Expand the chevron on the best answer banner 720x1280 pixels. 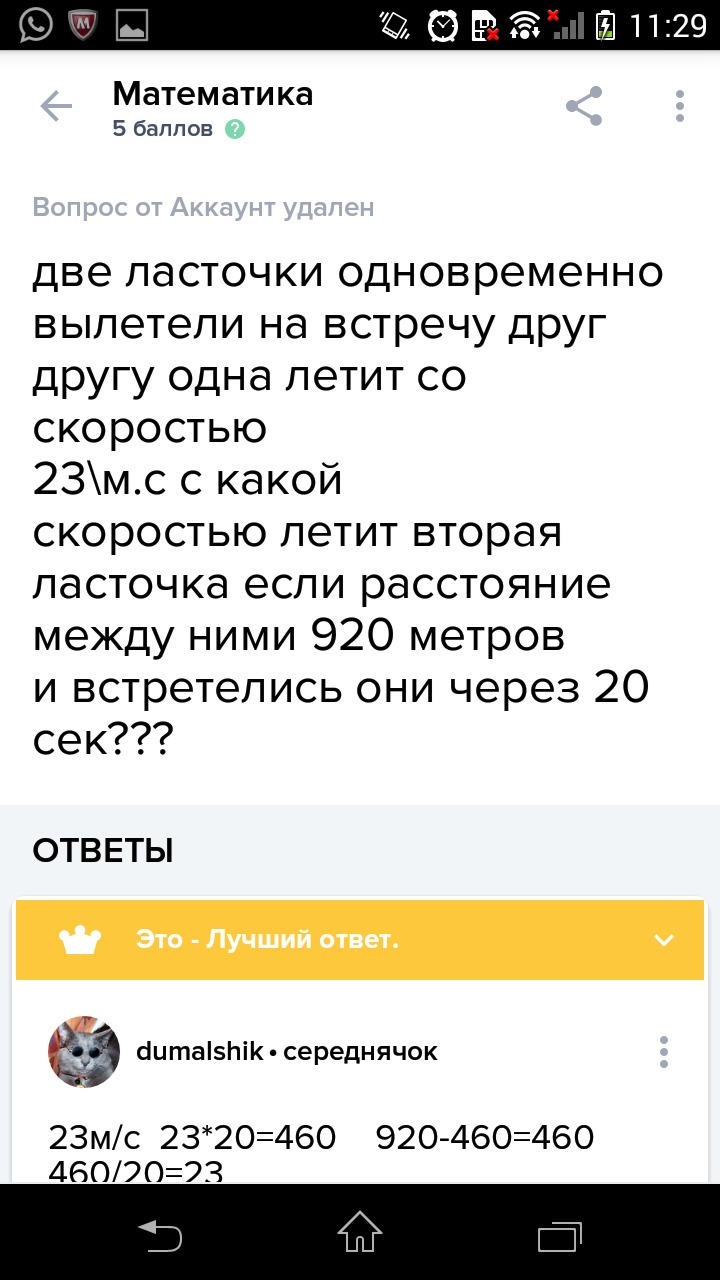click(x=663, y=940)
